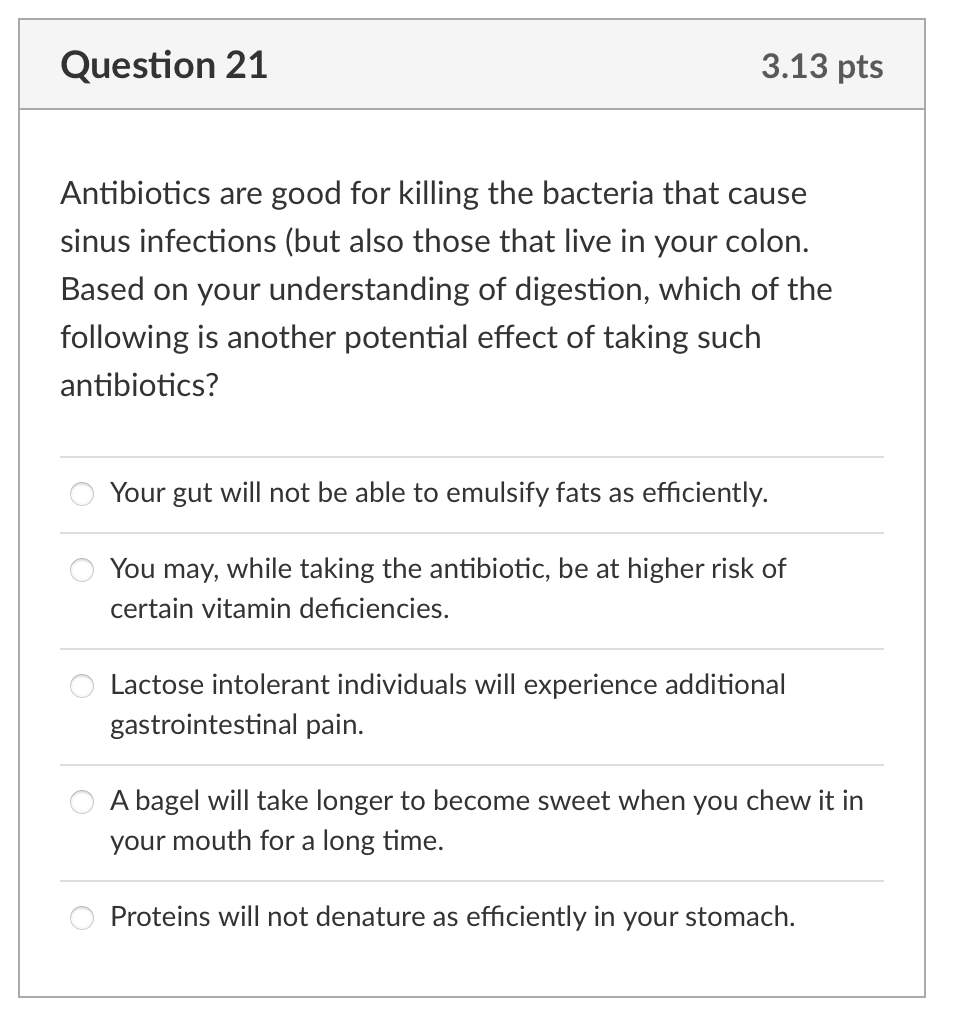Select the protein denaturation answer choice

81,917
